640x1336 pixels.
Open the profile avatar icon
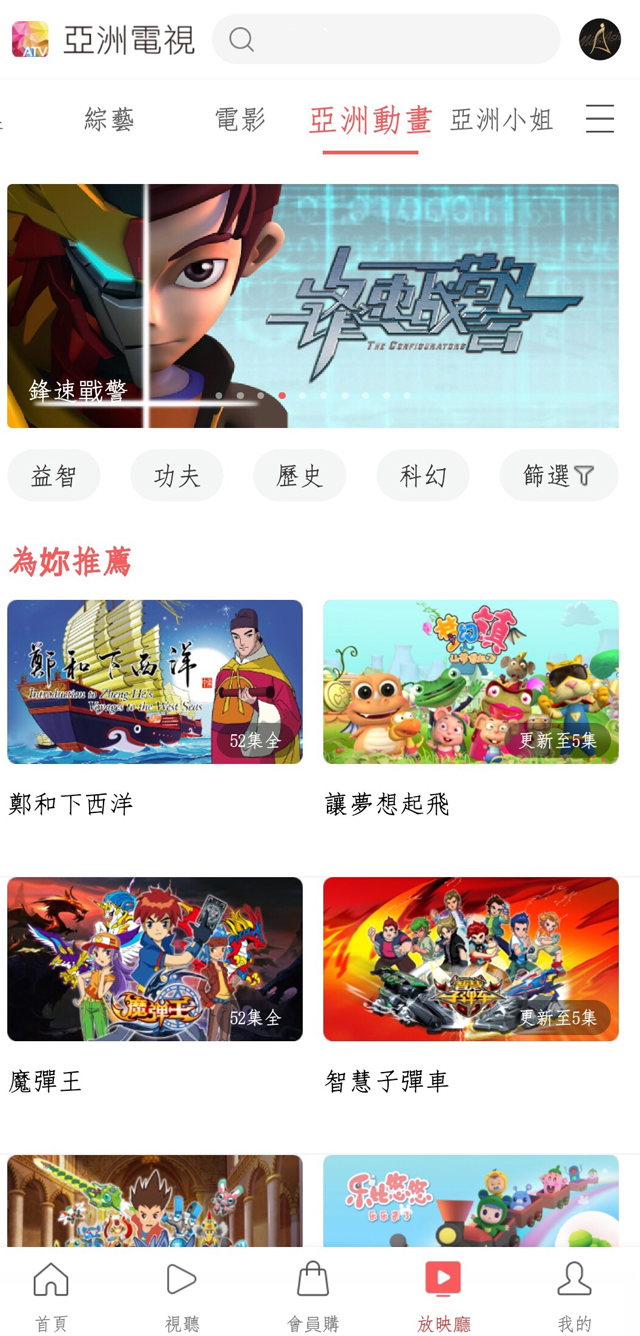[x=600, y=39]
